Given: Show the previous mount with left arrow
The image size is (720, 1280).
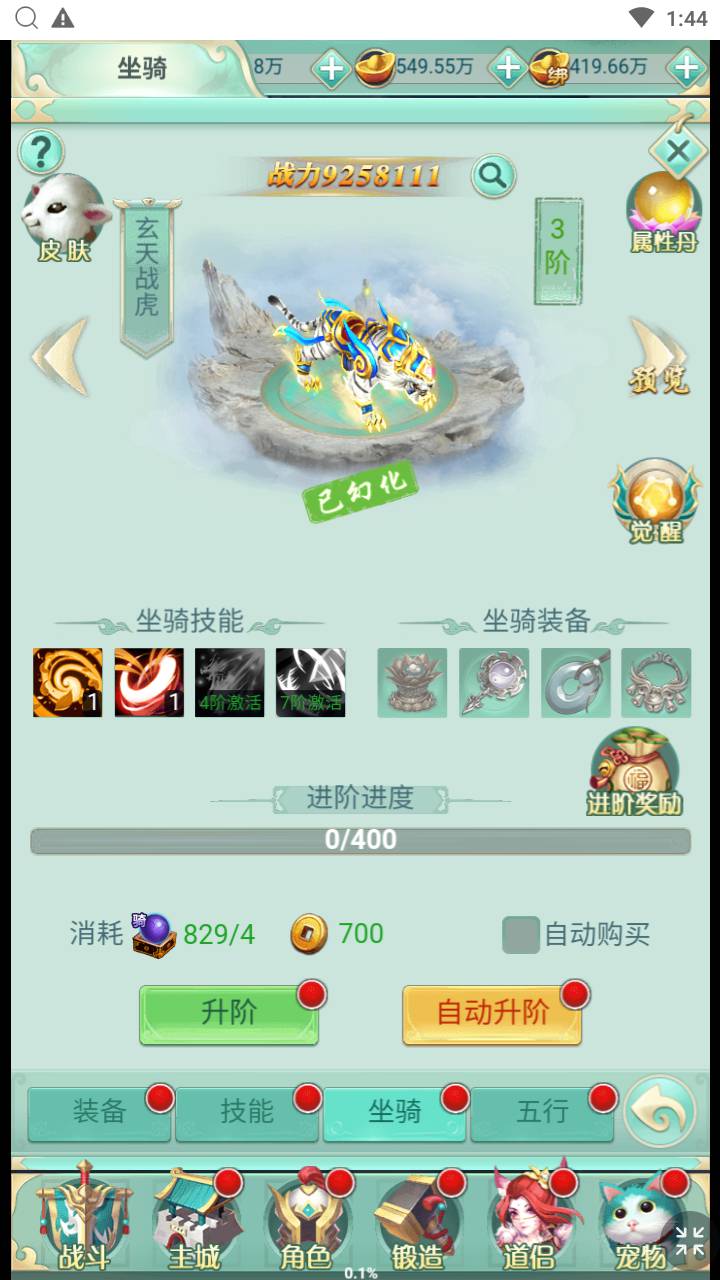Looking at the screenshot, I should [60, 355].
